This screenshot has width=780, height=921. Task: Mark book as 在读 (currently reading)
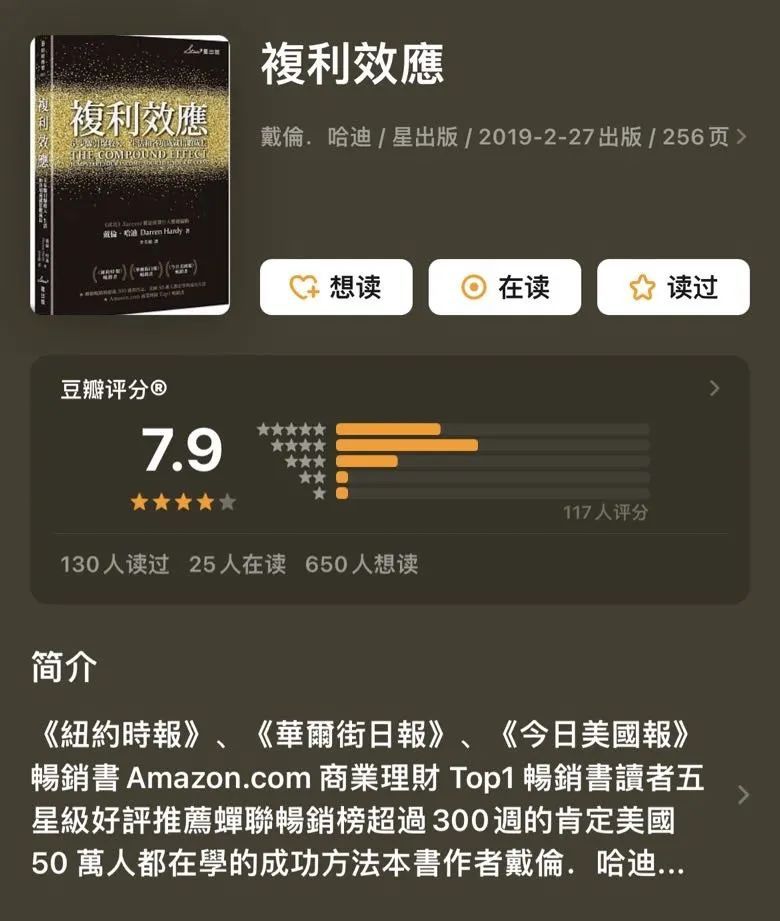pos(505,287)
